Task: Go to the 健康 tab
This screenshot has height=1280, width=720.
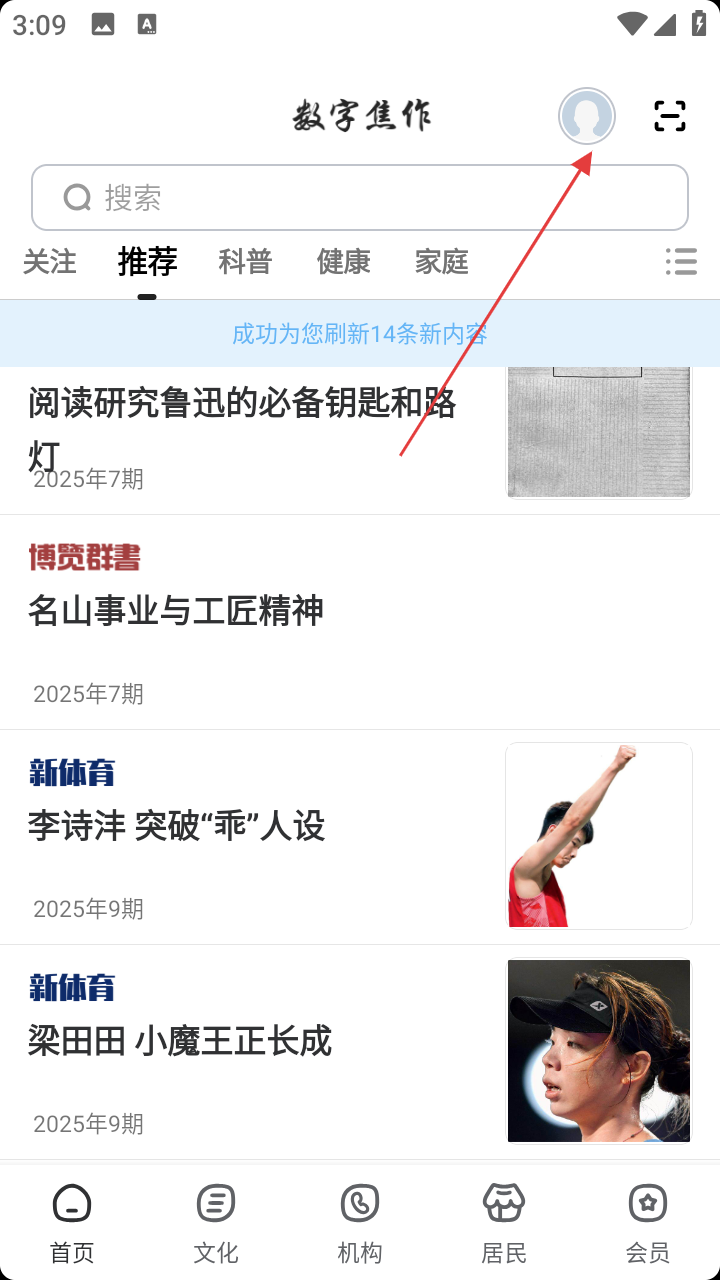Action: 343,262
